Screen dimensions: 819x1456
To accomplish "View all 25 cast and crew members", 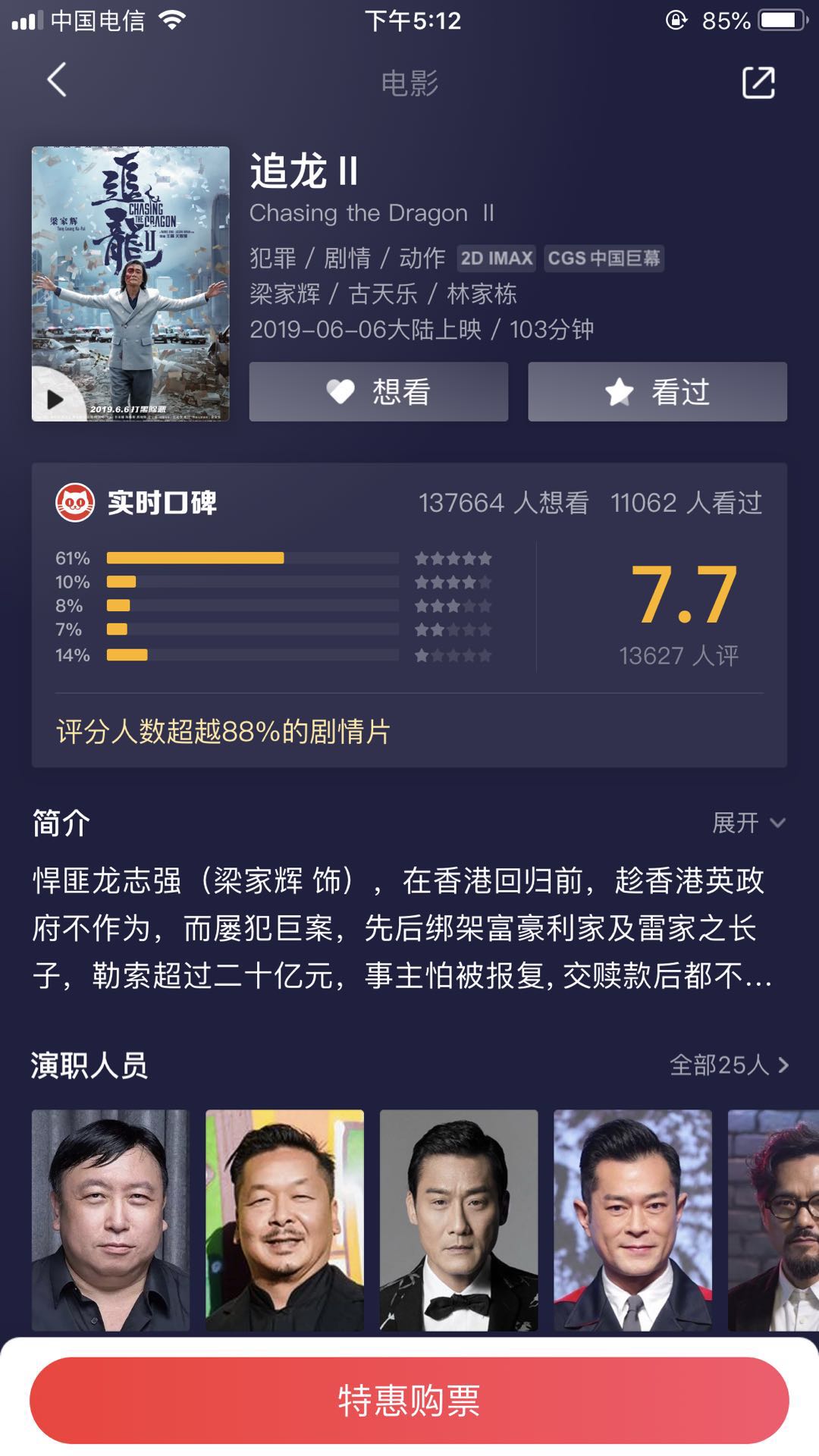I will tap(729, 1065).
